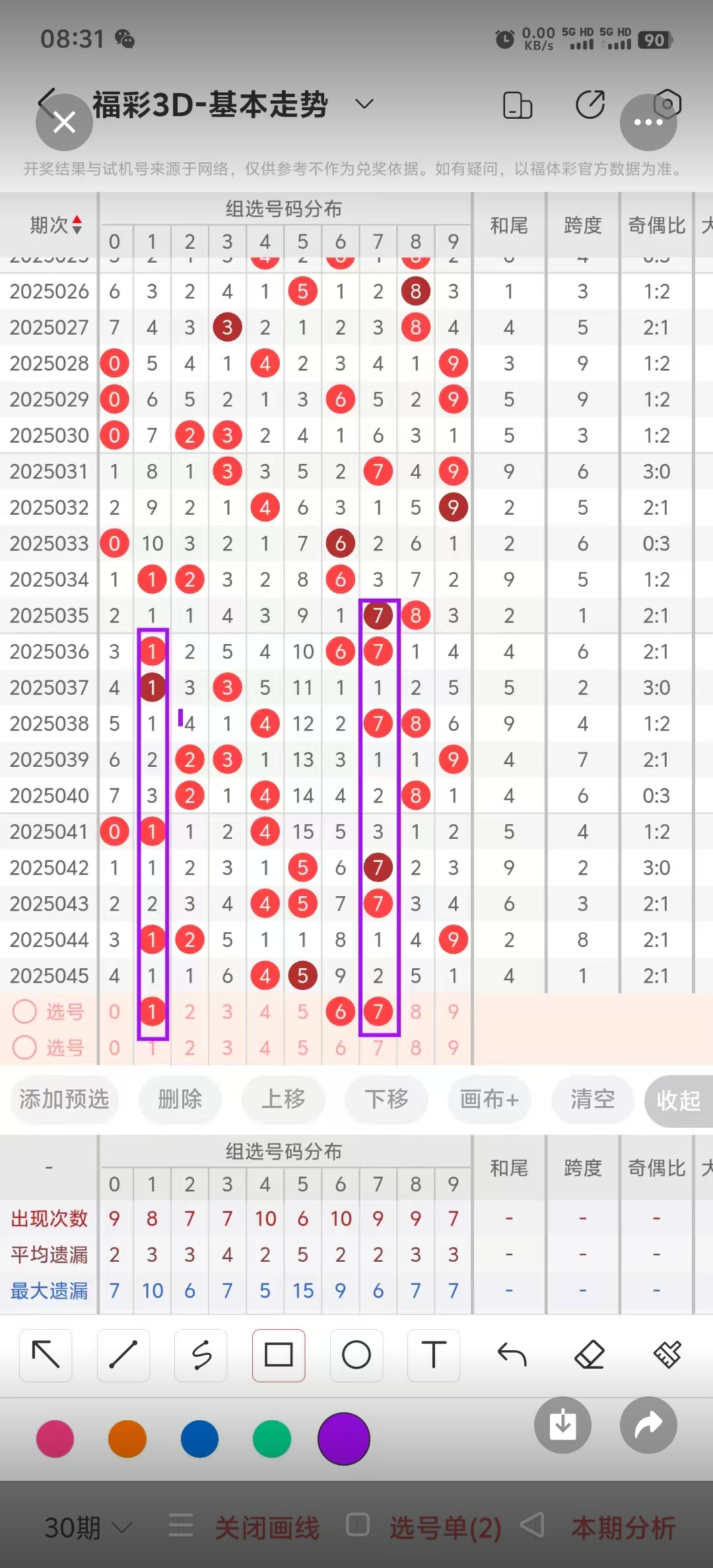Screen dimensions: 713x1568
Task: Select the second 选号 radio button
Action: pos(24,1048)
